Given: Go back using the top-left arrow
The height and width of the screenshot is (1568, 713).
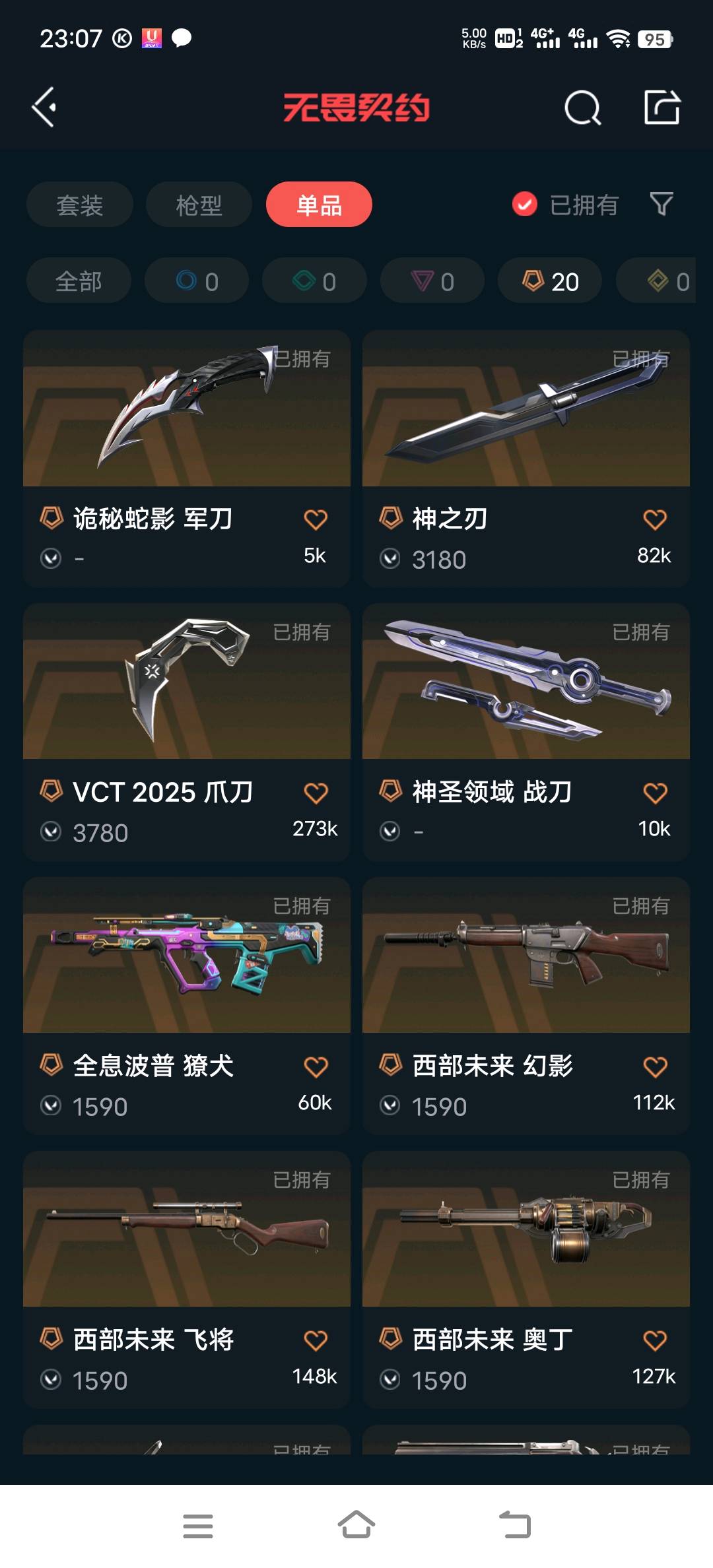Looking at the screenshot, I should point(44,107).
